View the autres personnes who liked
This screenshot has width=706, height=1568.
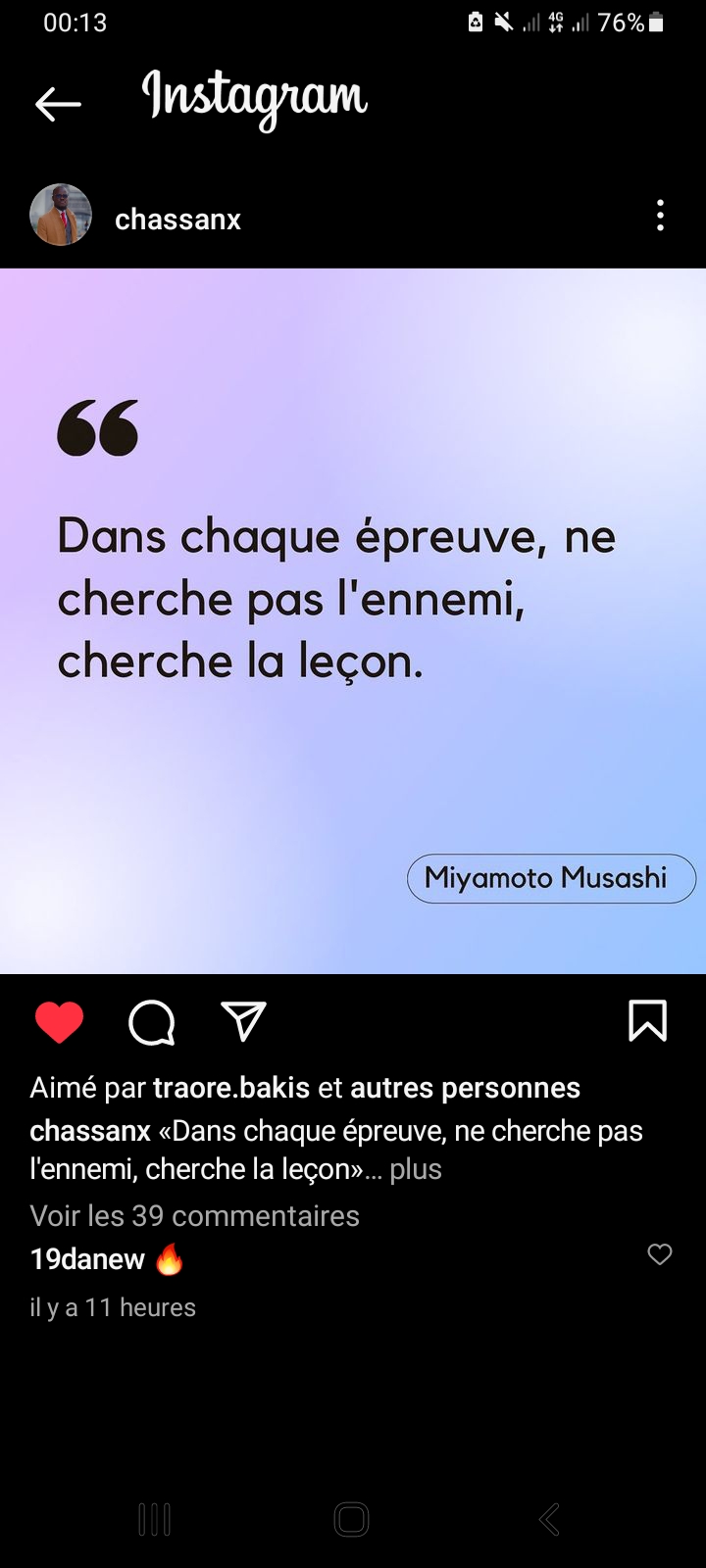(465, 1088)
